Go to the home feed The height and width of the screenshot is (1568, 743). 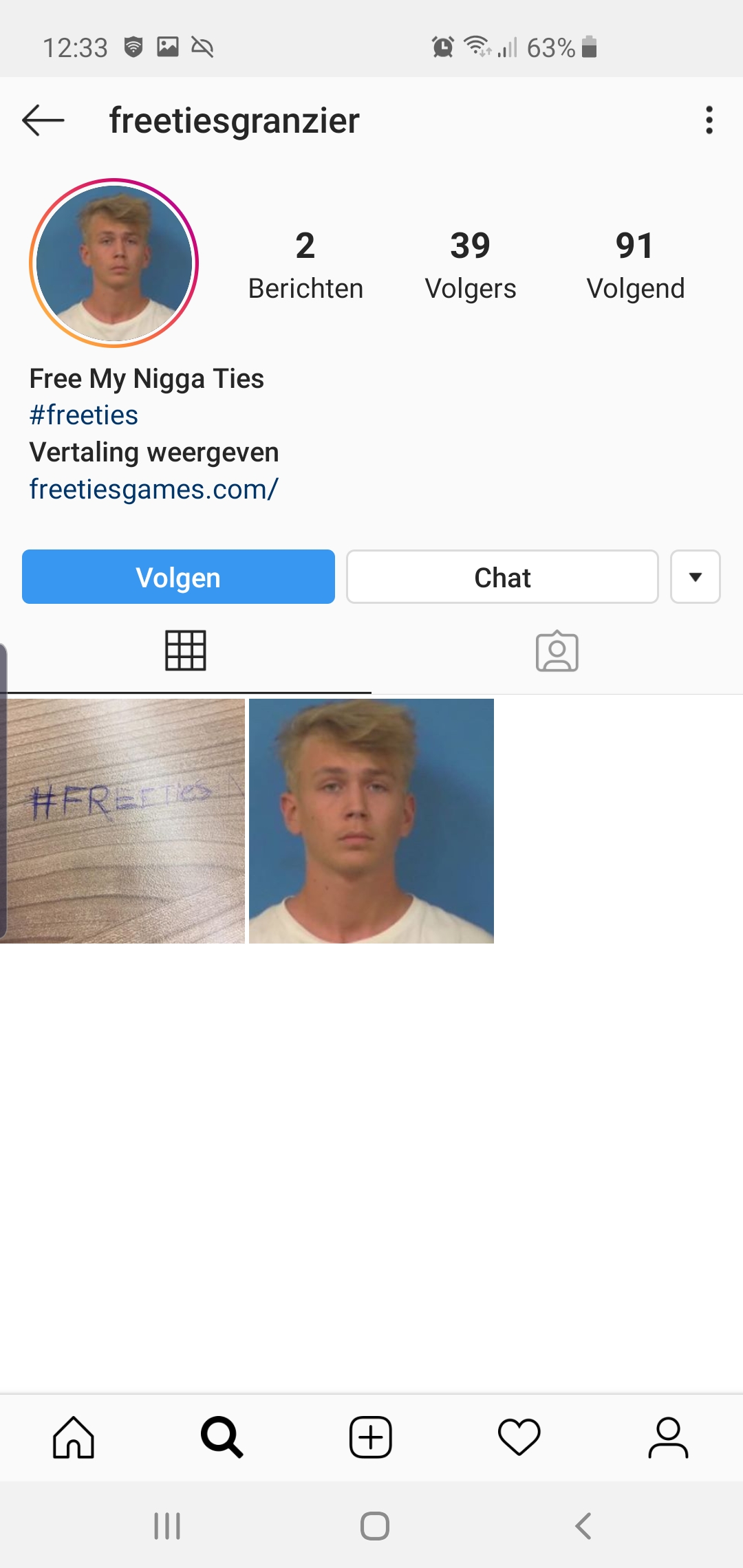point(74,1437)
